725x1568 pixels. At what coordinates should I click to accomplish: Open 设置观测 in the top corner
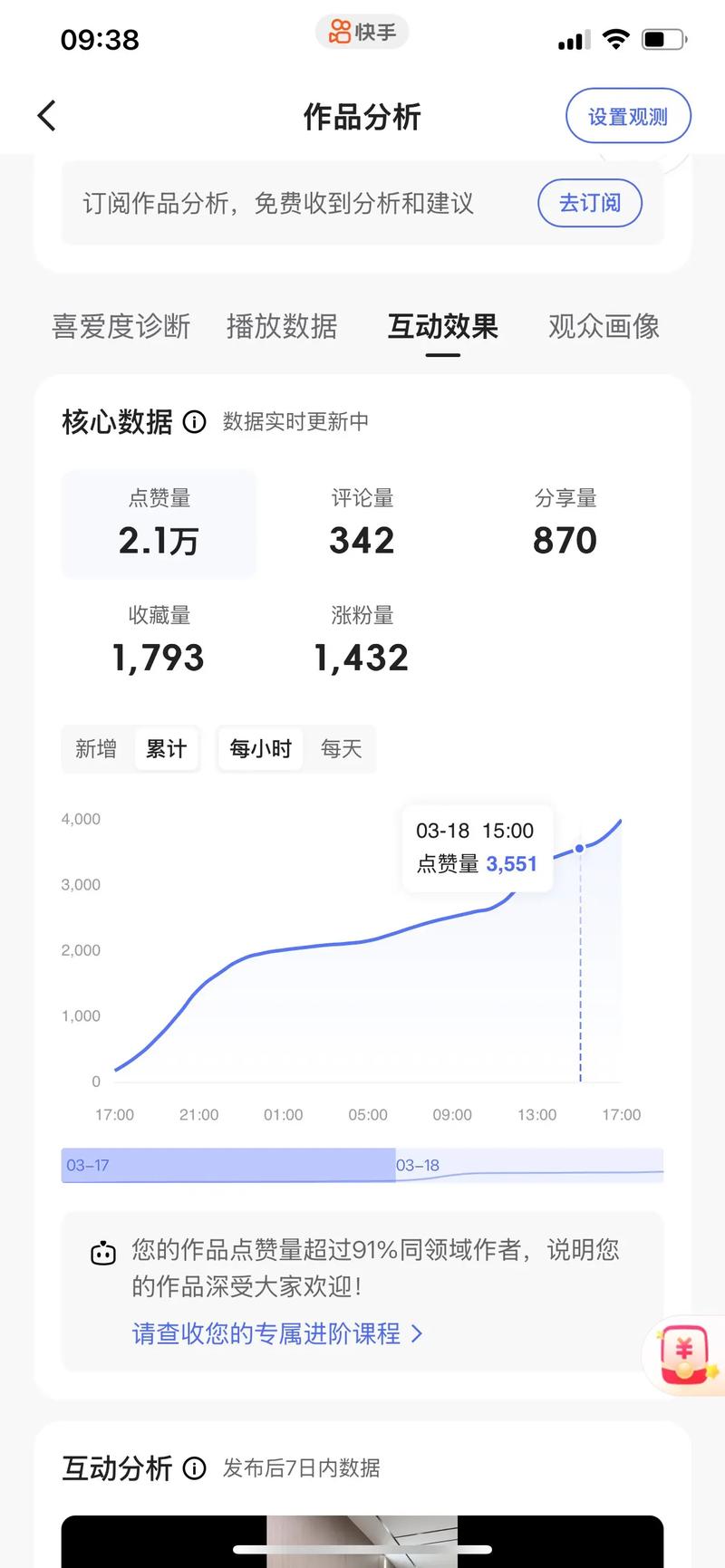pyautogui.click(x=628, y=116)
